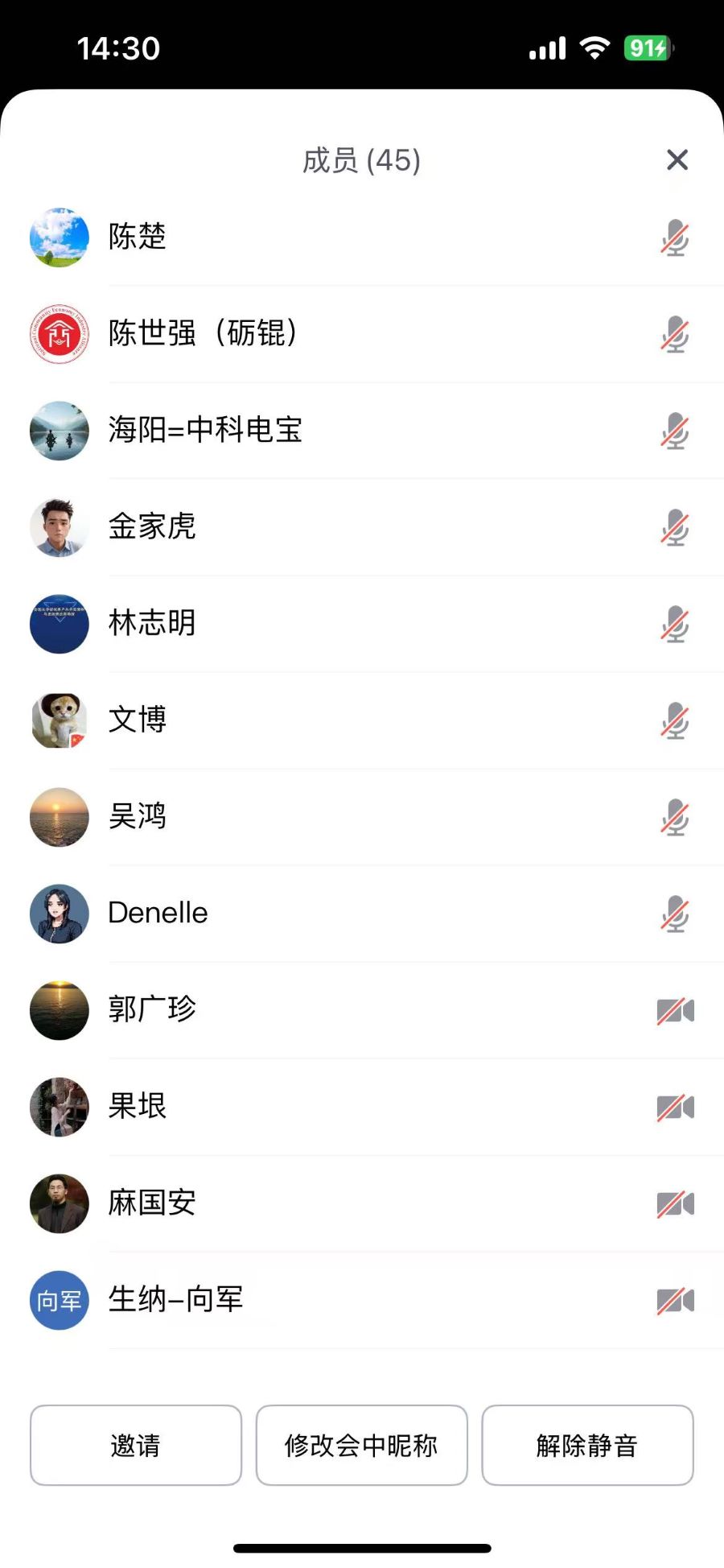This screenshot has width=724, height=1568.
Task: Click the muted mic icon beside 陈世强（砺锟）
Action: (675, 334)
